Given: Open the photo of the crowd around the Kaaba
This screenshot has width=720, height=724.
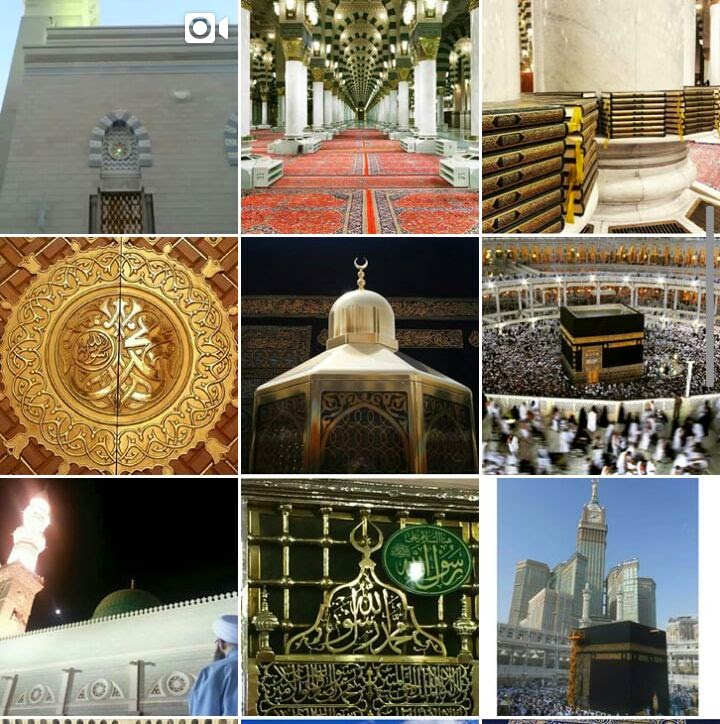Looking at the screenshot, I should point(600,355).
